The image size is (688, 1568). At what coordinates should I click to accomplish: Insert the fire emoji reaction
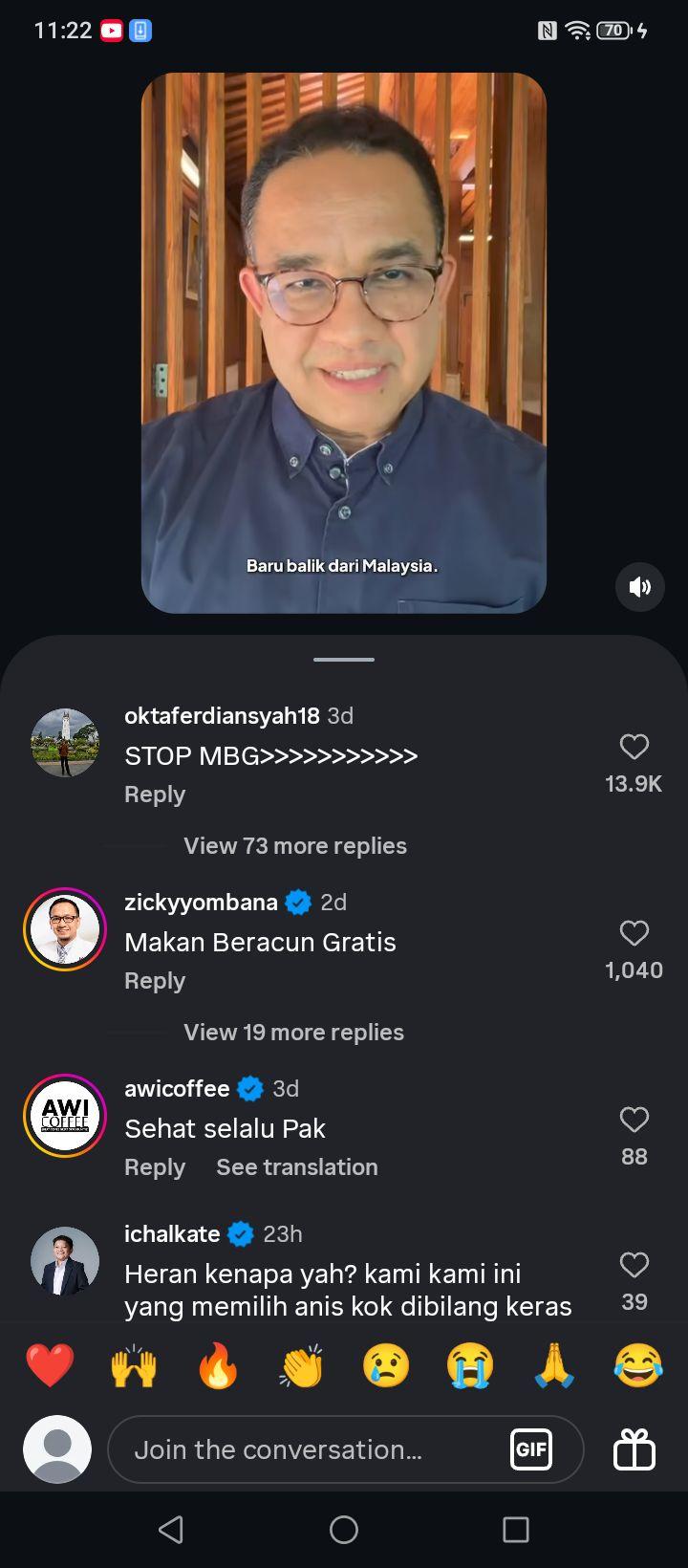click(218, 1365)
